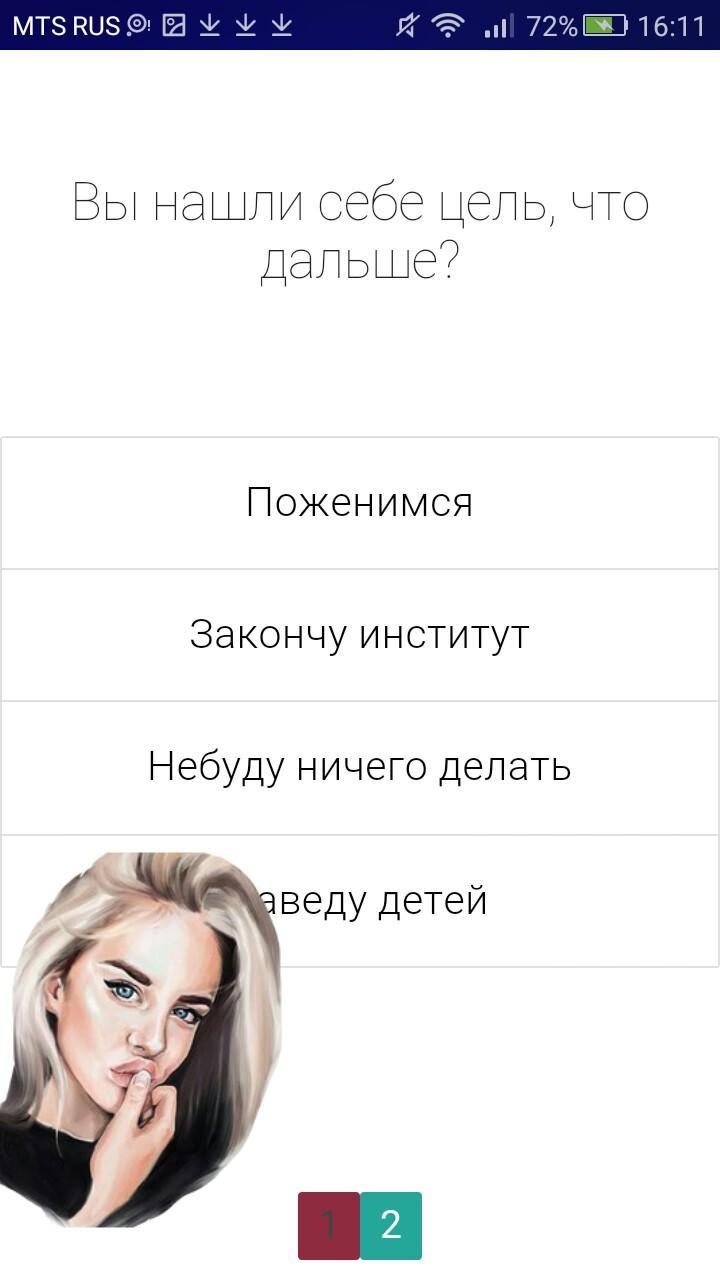Go to question page 1
Image resolution: width=720 pixels, height=1280 pixels.
328,1225
